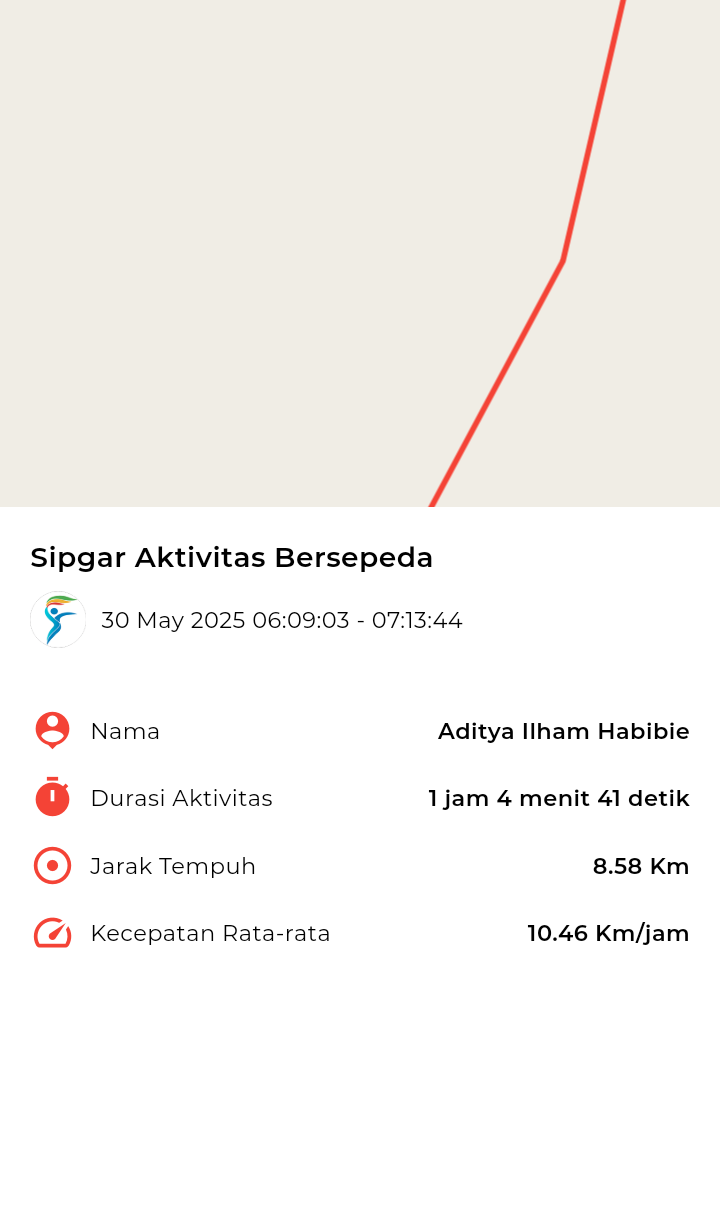Screen dimensions: 720x1206
Task: Select the dot inside the Jarak Tempuh circle icon
Action: point(52,865)
